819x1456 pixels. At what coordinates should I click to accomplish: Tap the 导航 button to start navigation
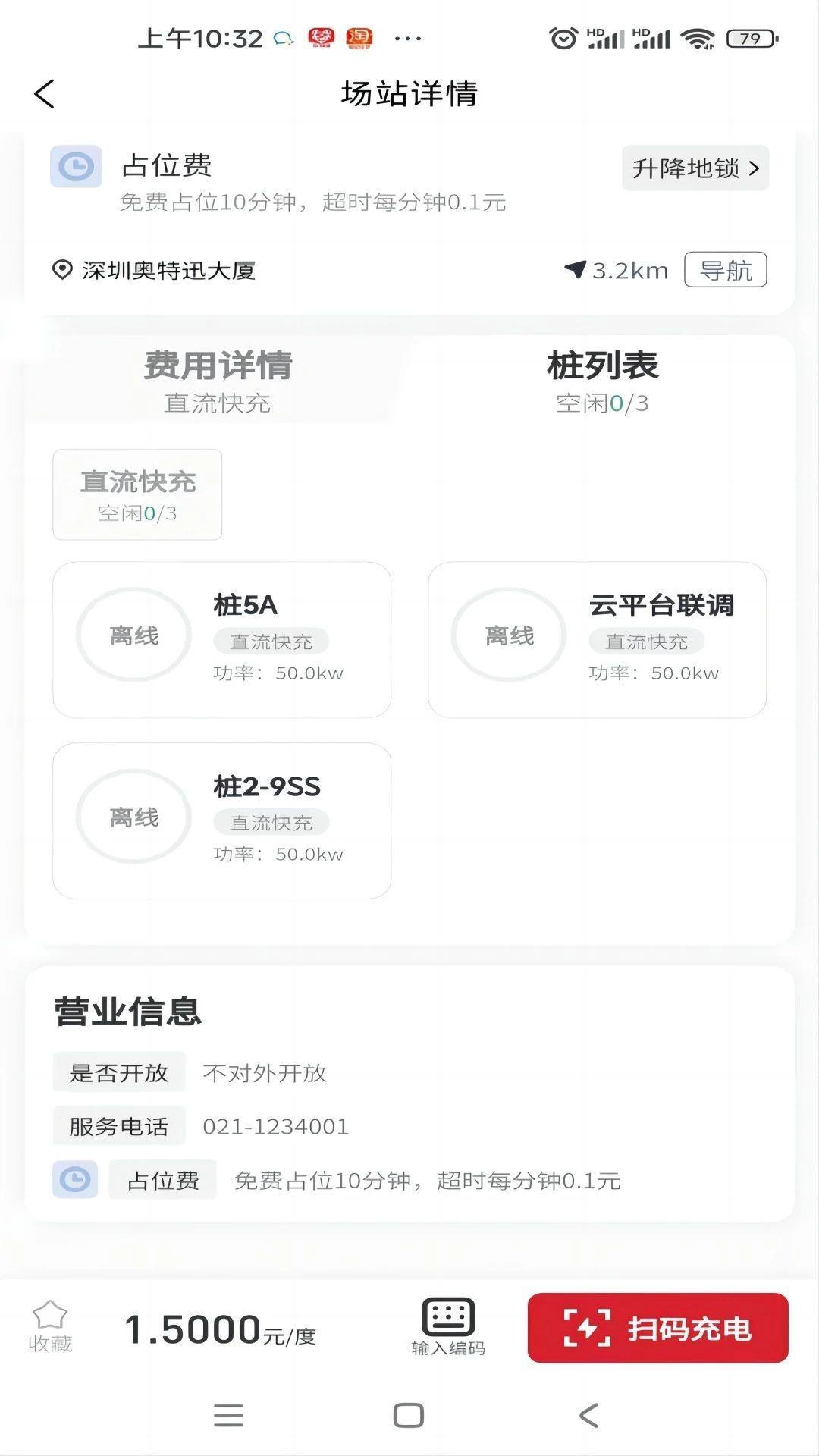(x=725, y=269)
